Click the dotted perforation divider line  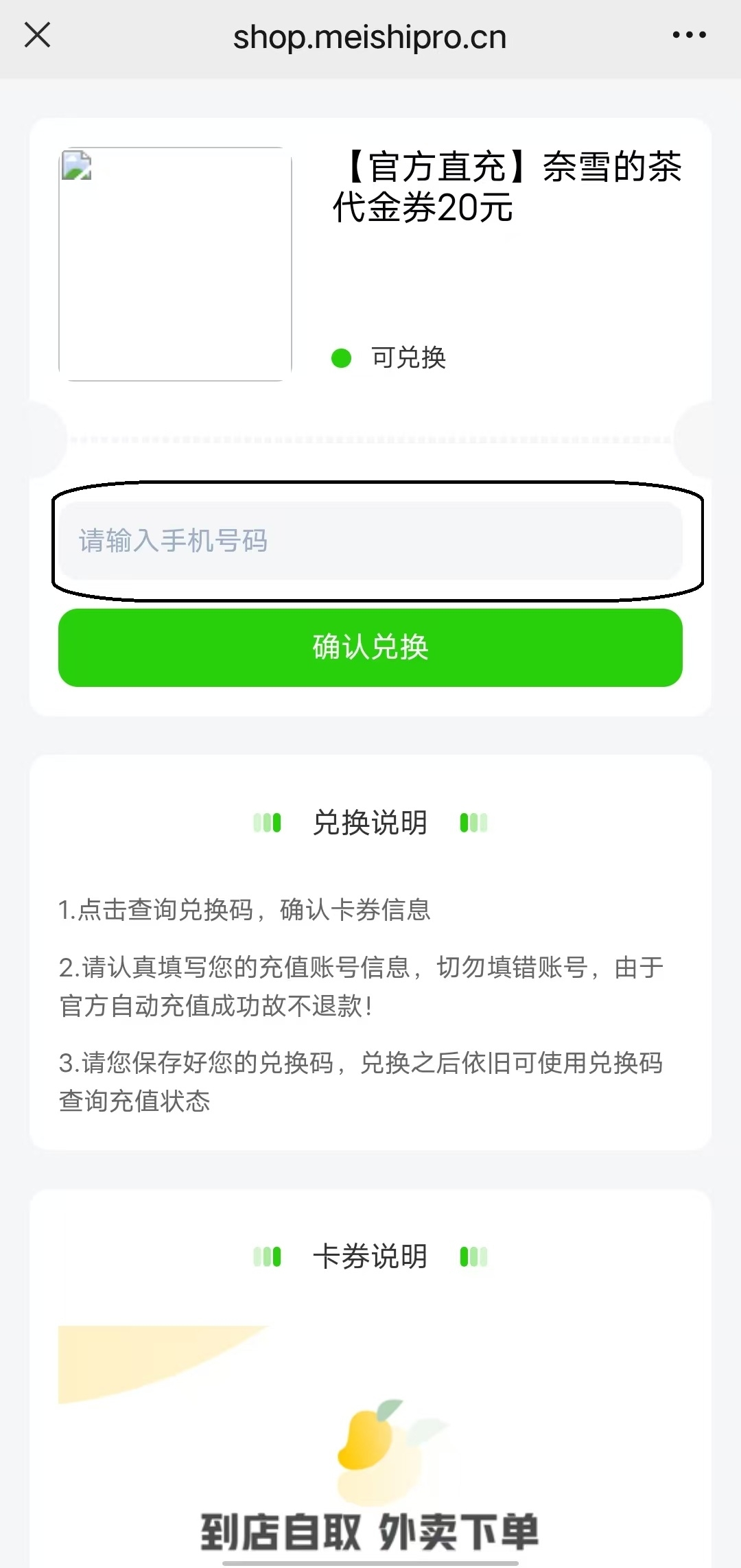coord(370,439)
